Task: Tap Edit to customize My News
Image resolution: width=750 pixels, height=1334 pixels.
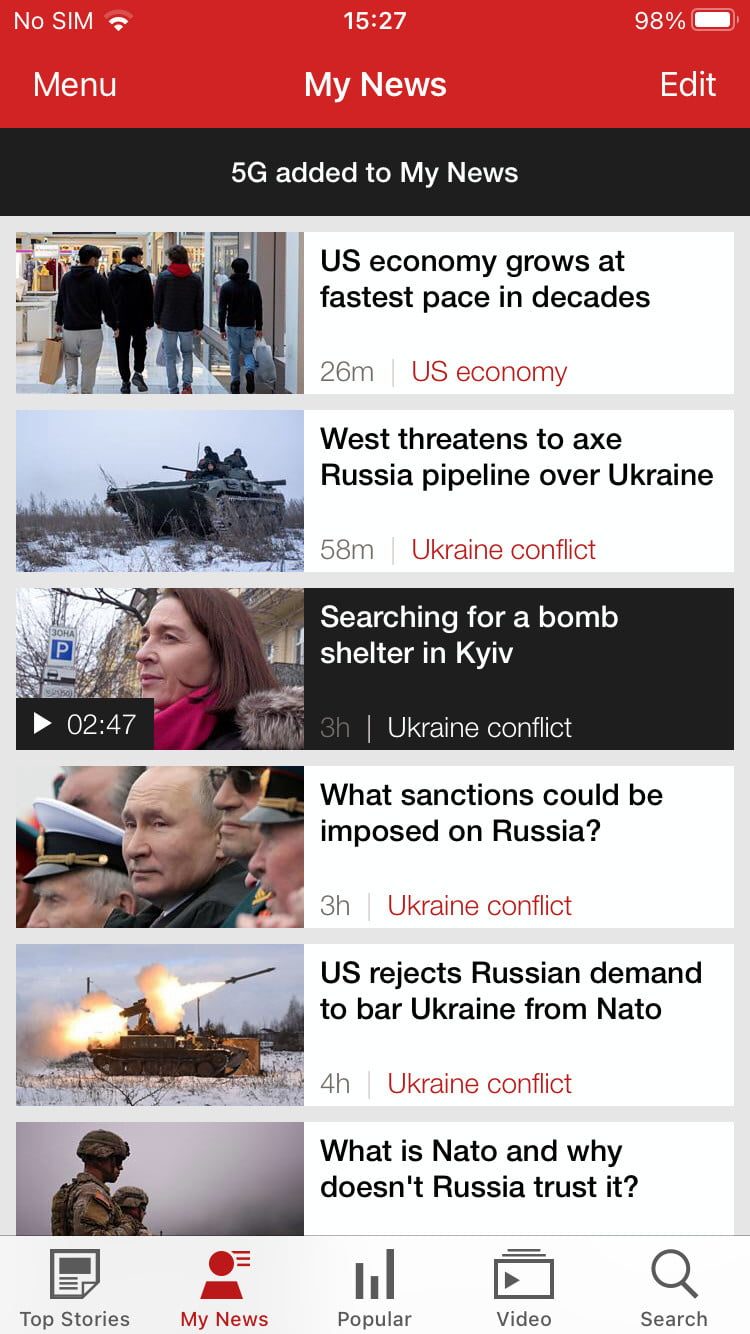Action: (x=687, y=85)
